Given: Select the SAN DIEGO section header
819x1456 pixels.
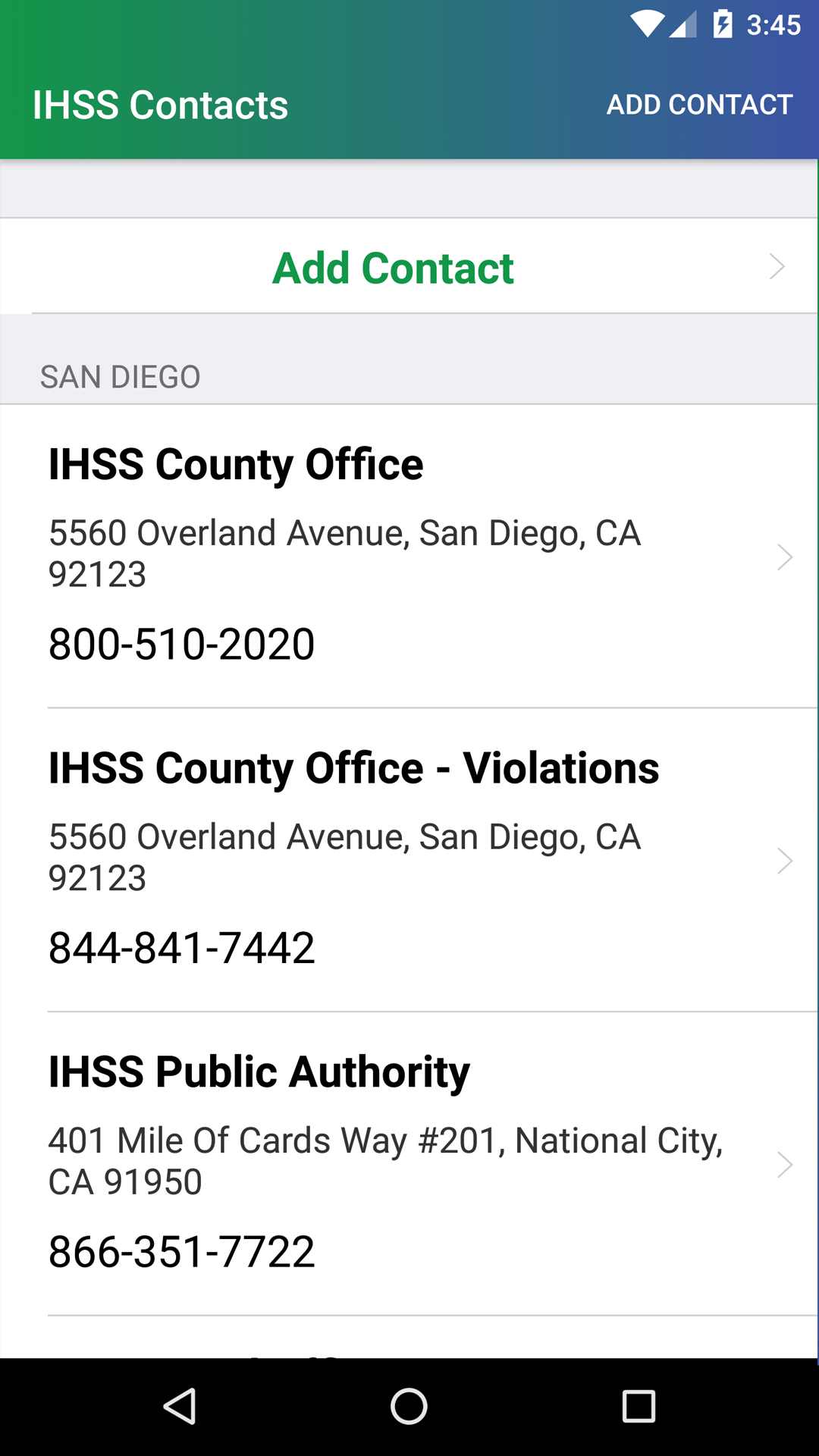Looking at the screenshot, I should [x=120, y=377].
